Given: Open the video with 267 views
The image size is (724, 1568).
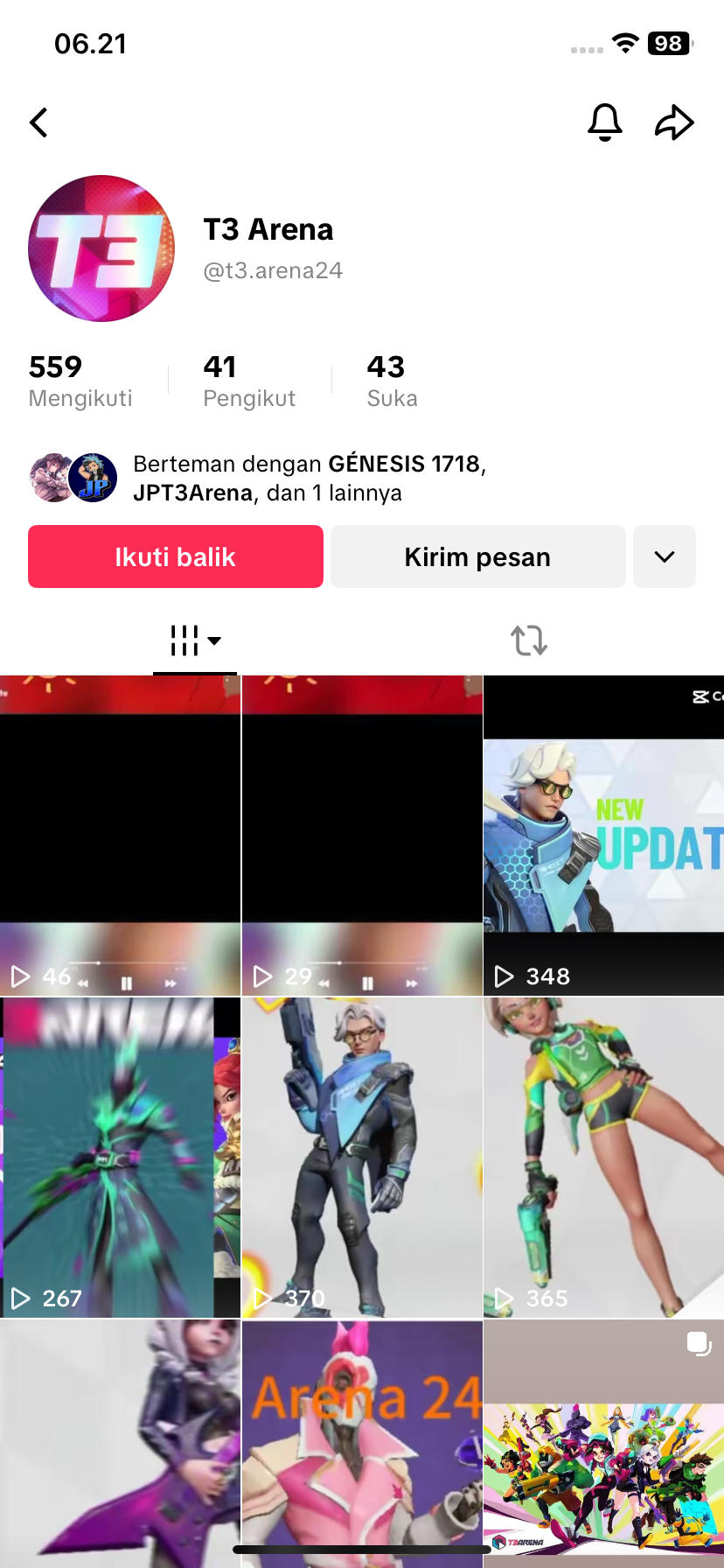Looking at the screenshot, I should point(120,1157).
